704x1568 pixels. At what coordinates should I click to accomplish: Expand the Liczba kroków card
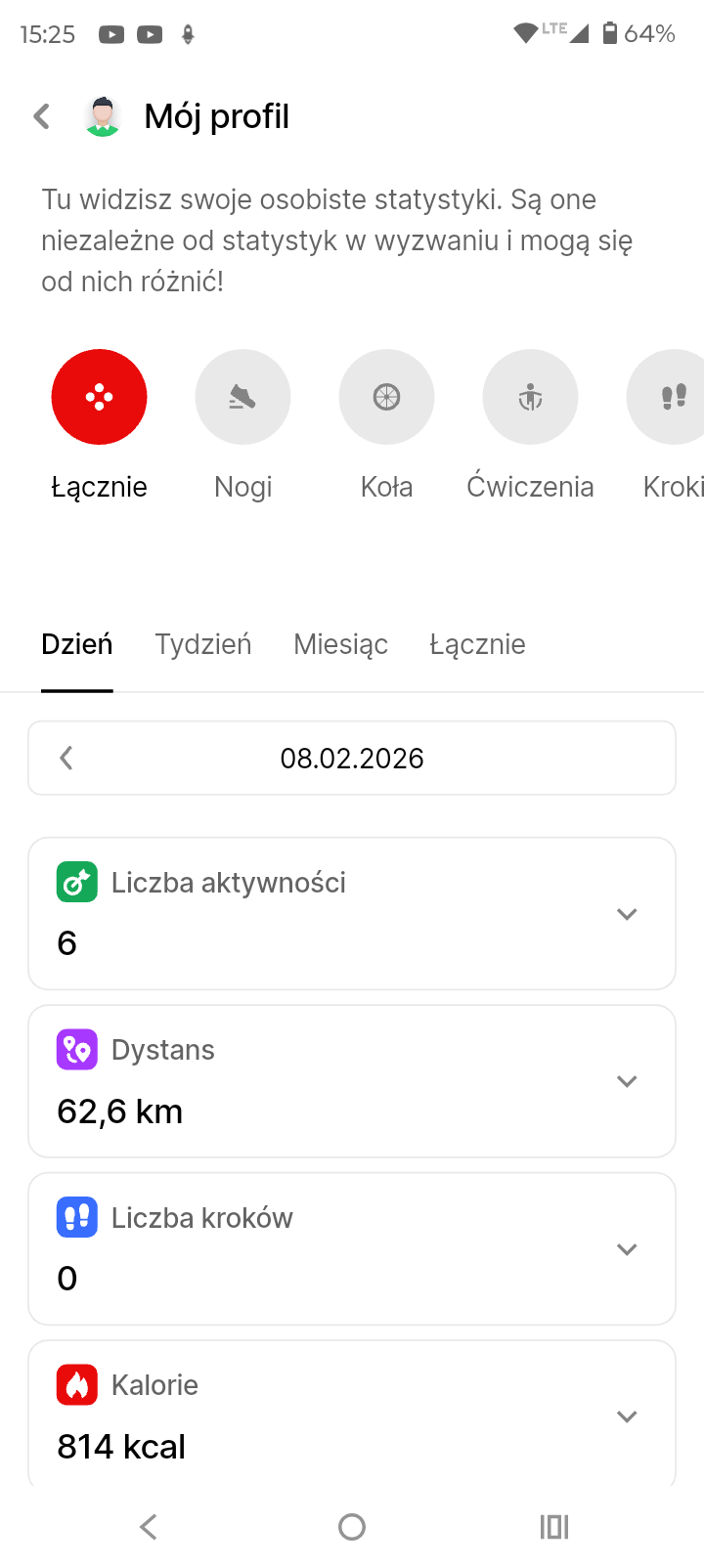coord(627,1249)
